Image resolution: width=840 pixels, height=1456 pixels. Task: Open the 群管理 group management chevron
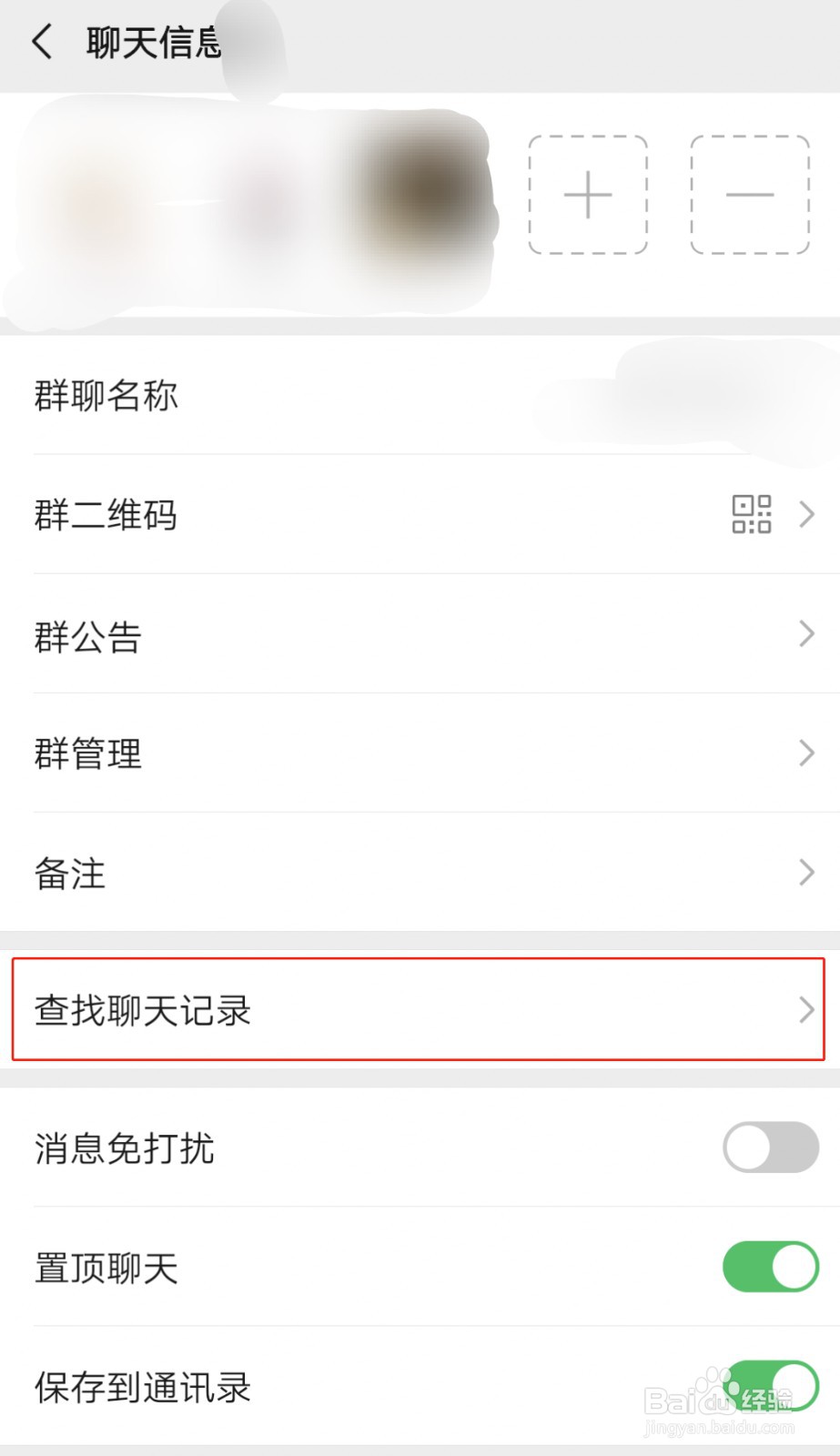click(805, 753)
